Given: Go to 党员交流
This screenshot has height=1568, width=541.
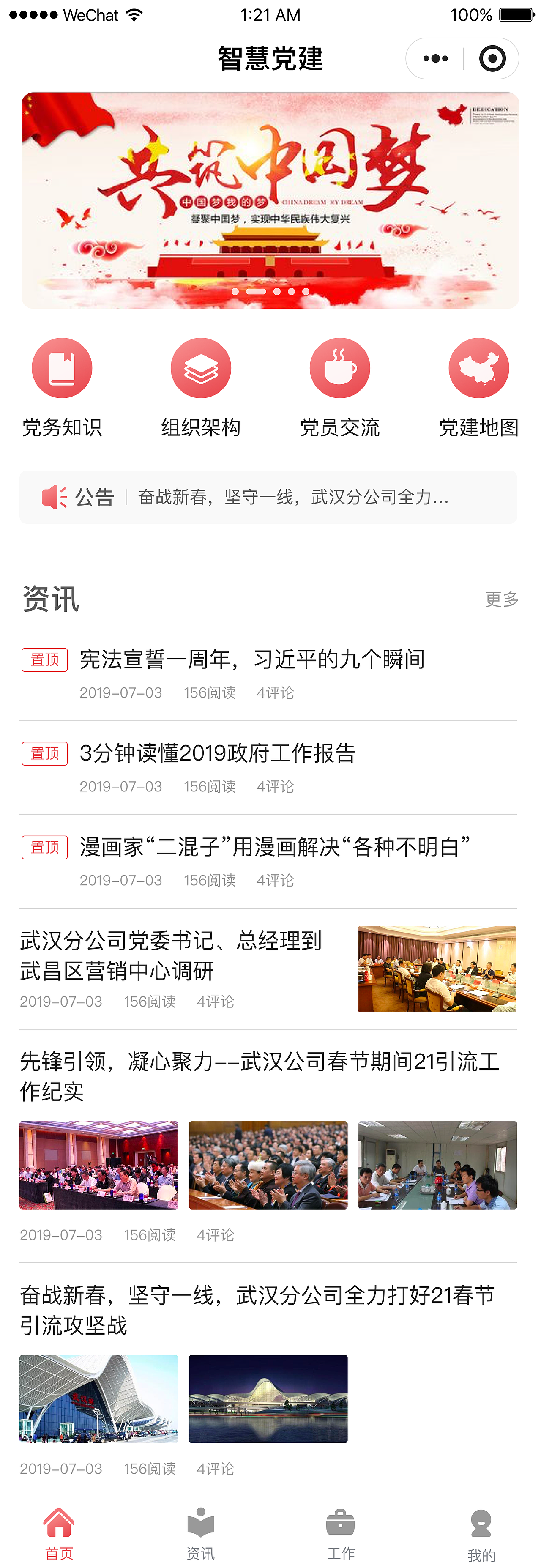Looking at the screenshot, I should tap(339, 387).
